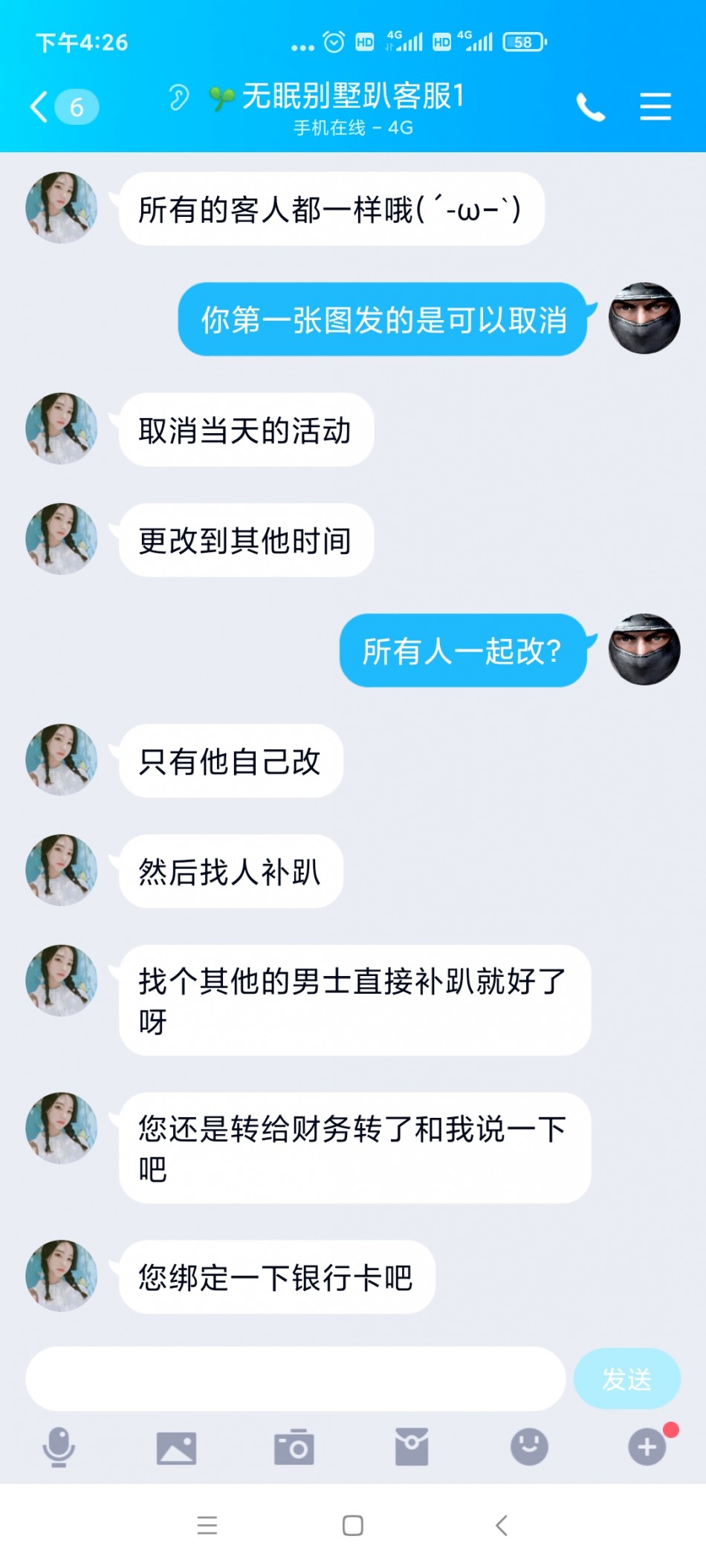Go to the system home screen
This screenshot has height=1568, width=706.
point(353,1526)
